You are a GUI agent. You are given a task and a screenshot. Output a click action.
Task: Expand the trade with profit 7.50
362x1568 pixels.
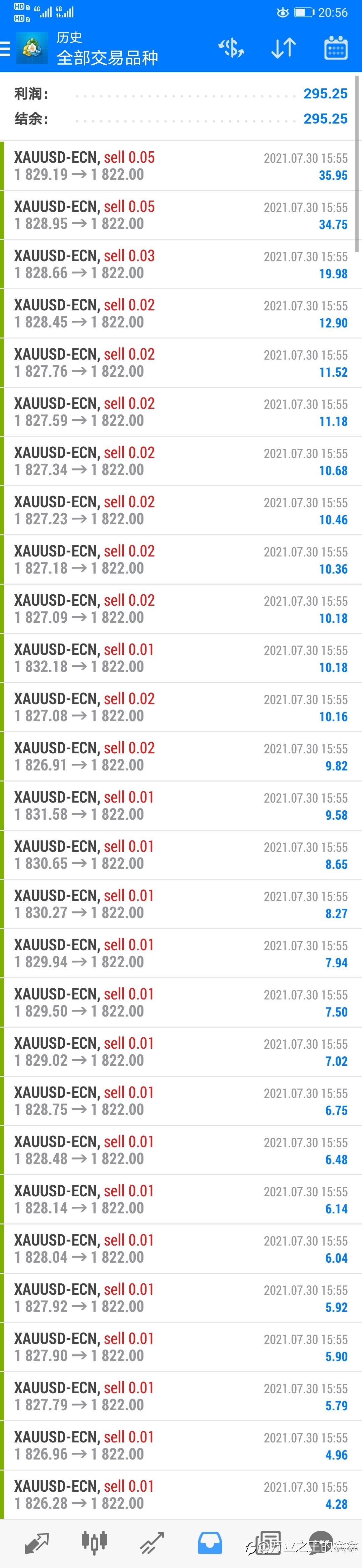pyautogui.click(x=181, y=1003)
